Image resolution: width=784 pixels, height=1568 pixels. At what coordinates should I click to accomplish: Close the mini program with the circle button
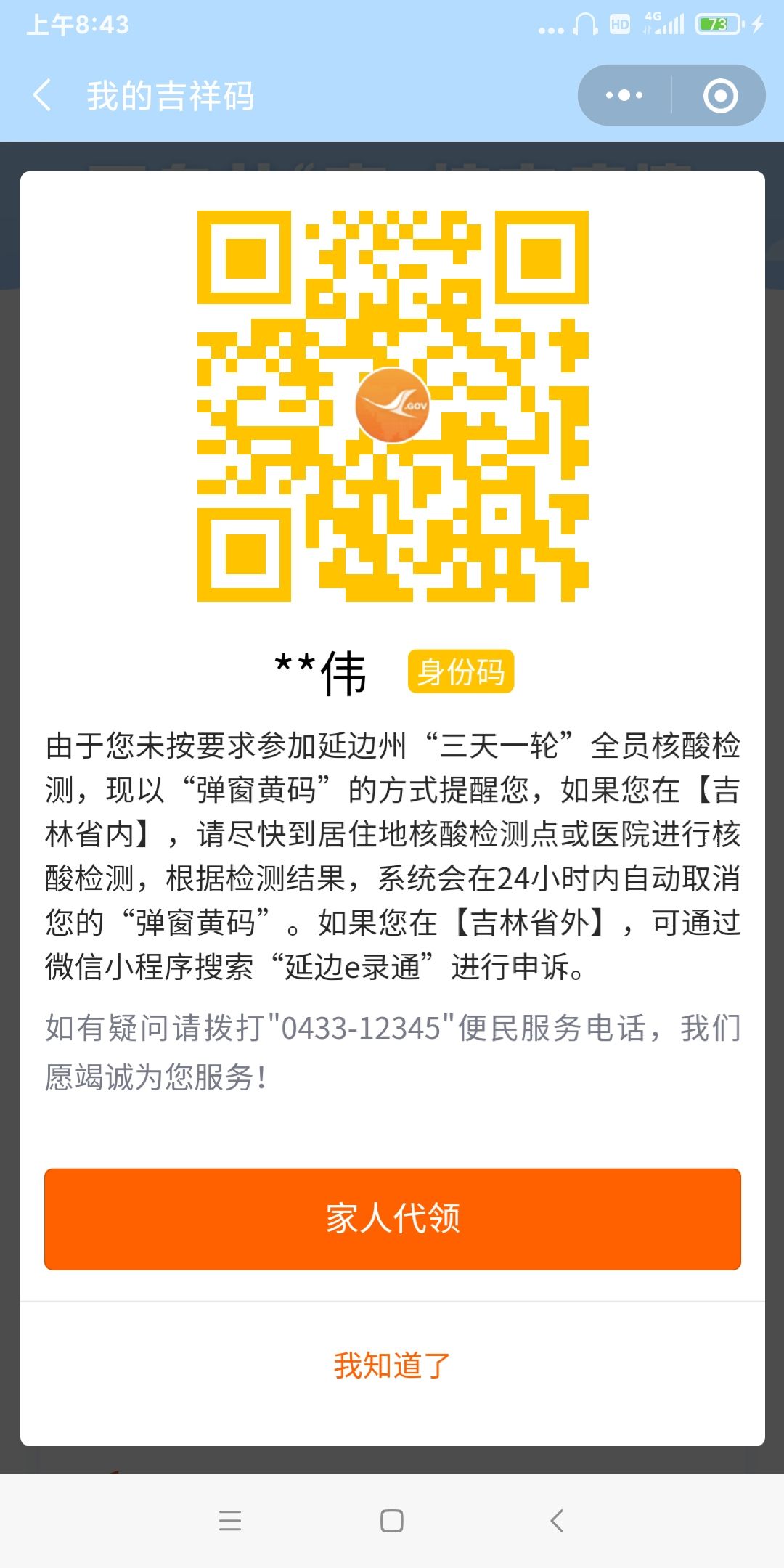720,95
